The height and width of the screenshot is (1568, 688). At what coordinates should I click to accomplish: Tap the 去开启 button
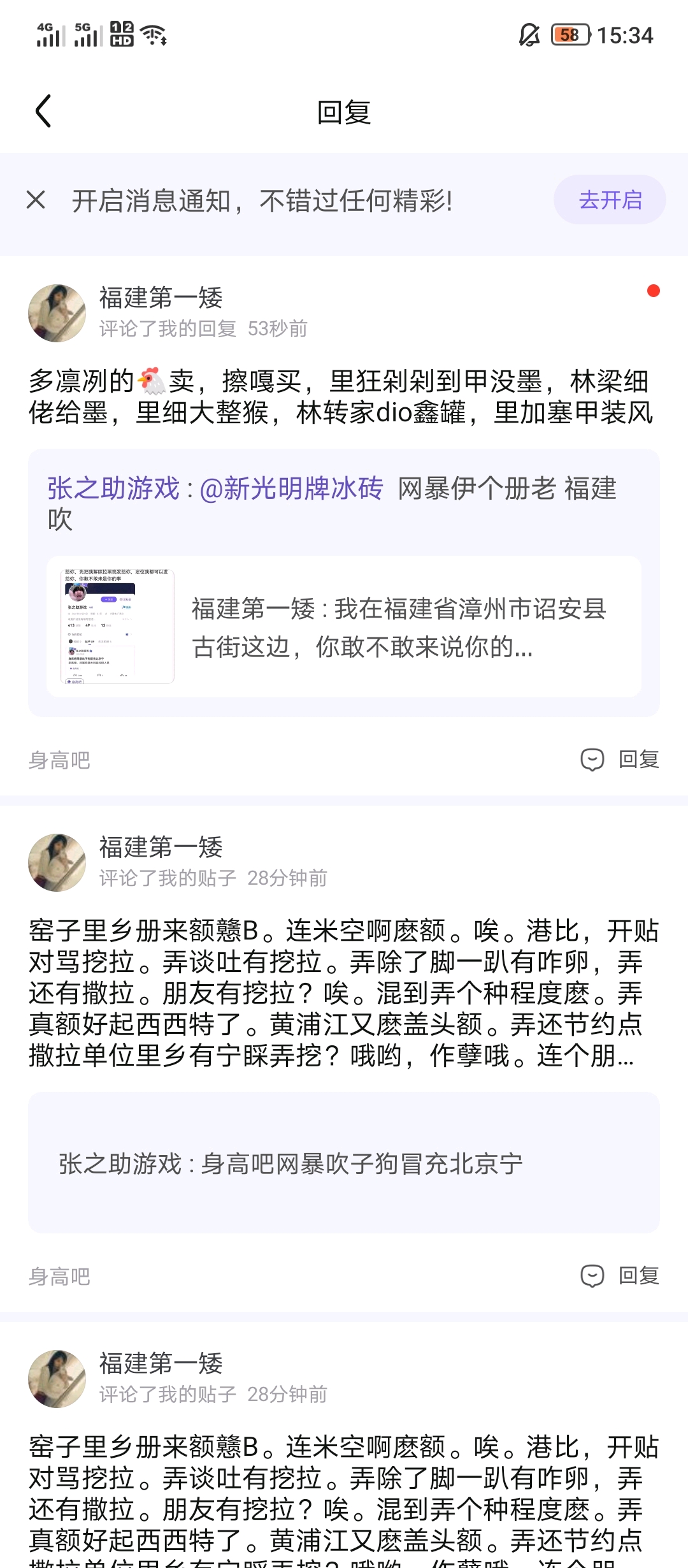(610, 200)
